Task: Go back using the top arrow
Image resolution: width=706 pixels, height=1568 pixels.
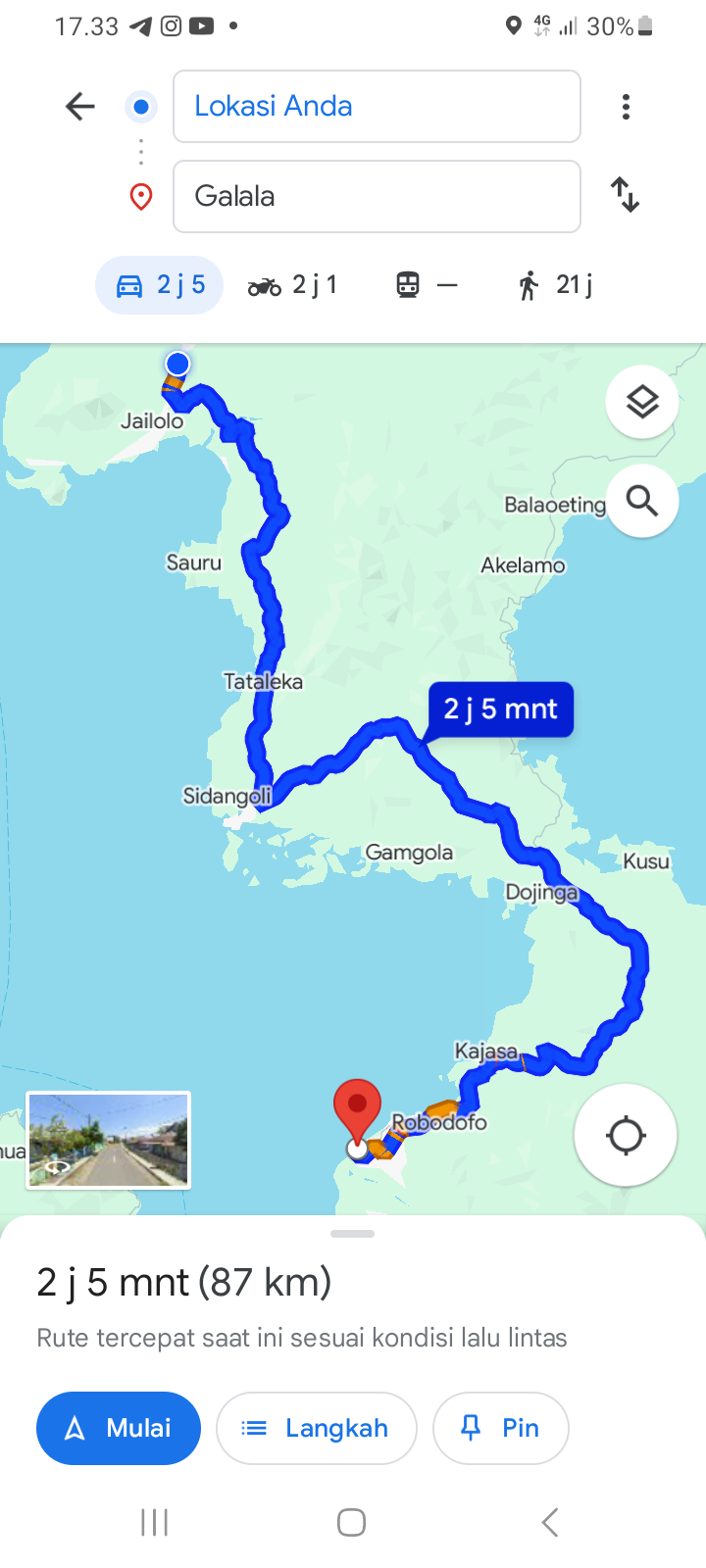Action: pos(80,106)
